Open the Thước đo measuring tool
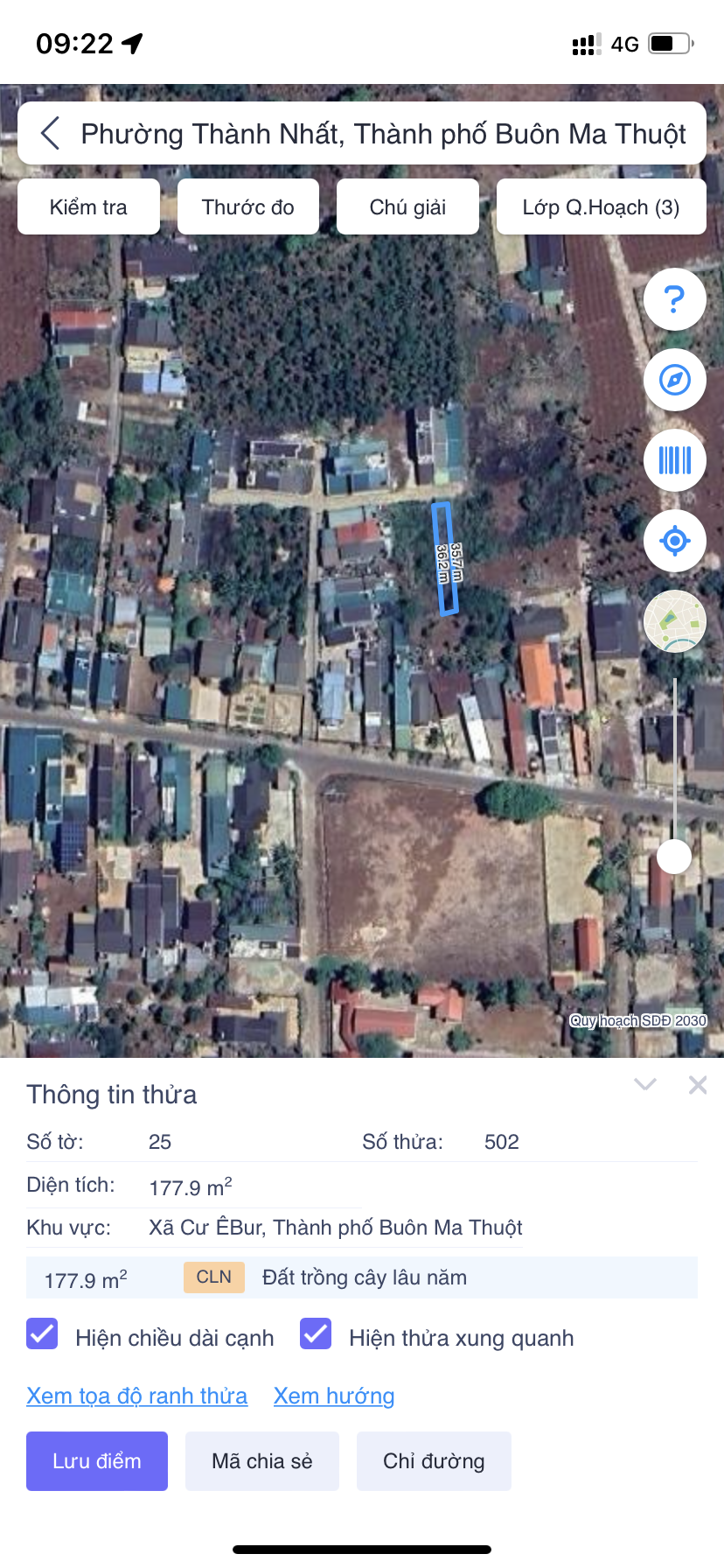Viewport: 724px width, 1568px height. click(247, 207)
